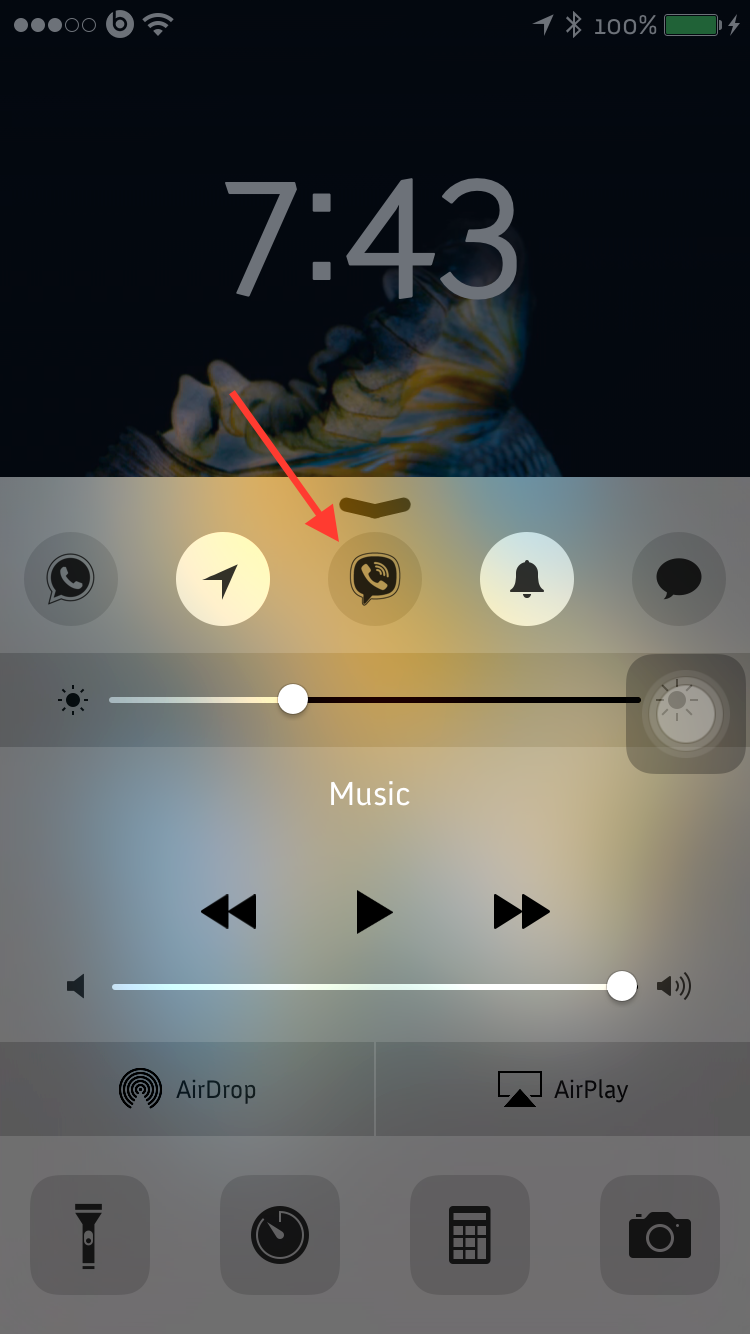Open the WhatsApp shortcut toggle
The width and height of the screenshot is (750, 1334).
(71, 579)
